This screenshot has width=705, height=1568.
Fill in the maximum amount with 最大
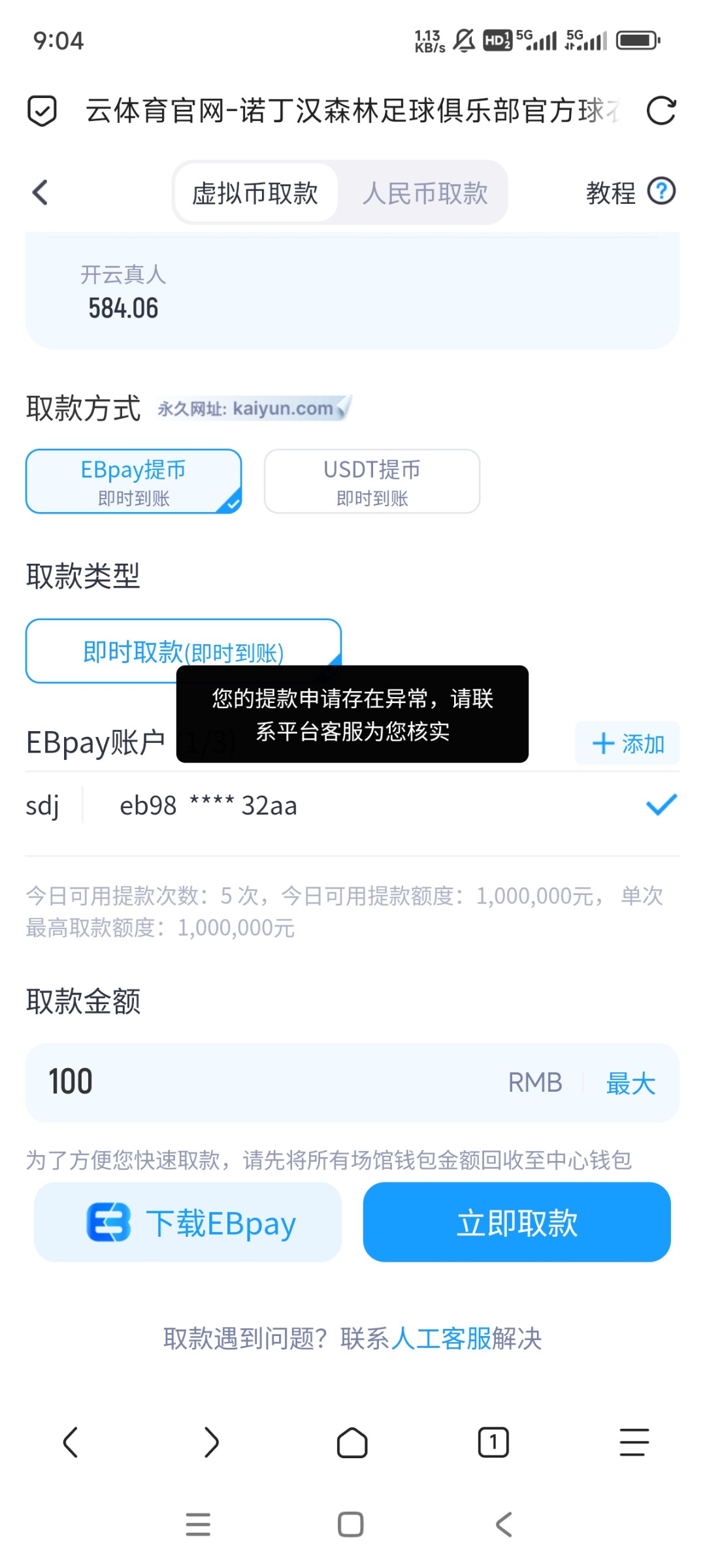(x=631, y=1083)
